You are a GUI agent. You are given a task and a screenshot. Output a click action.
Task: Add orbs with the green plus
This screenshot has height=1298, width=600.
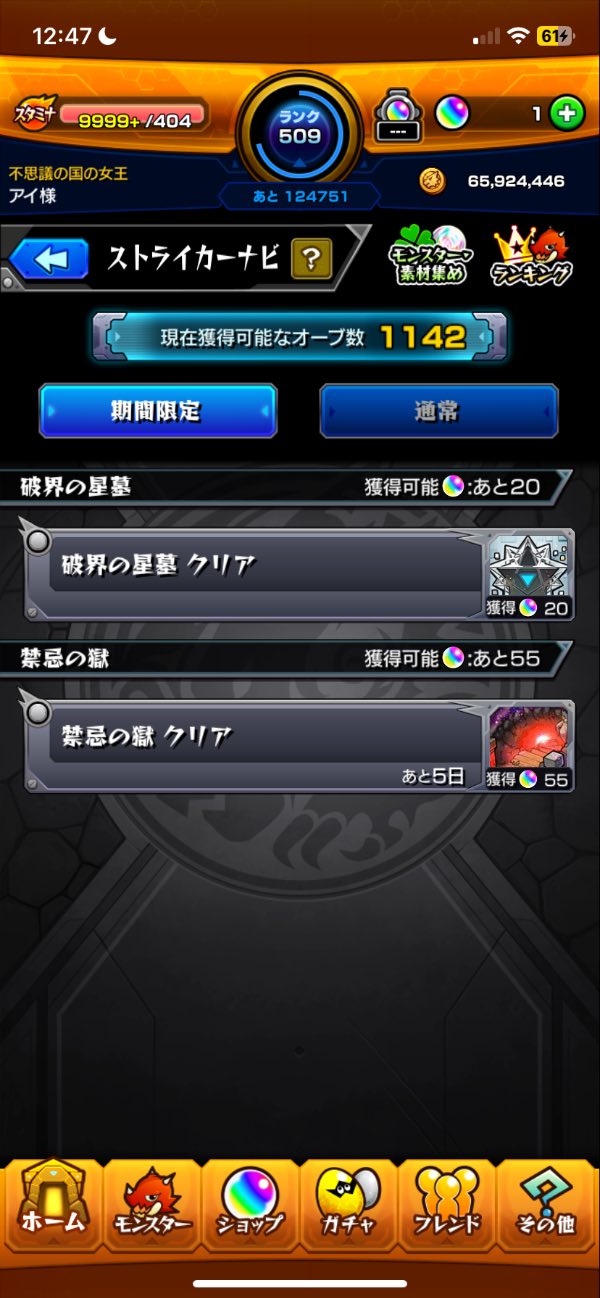pos(567,114)
